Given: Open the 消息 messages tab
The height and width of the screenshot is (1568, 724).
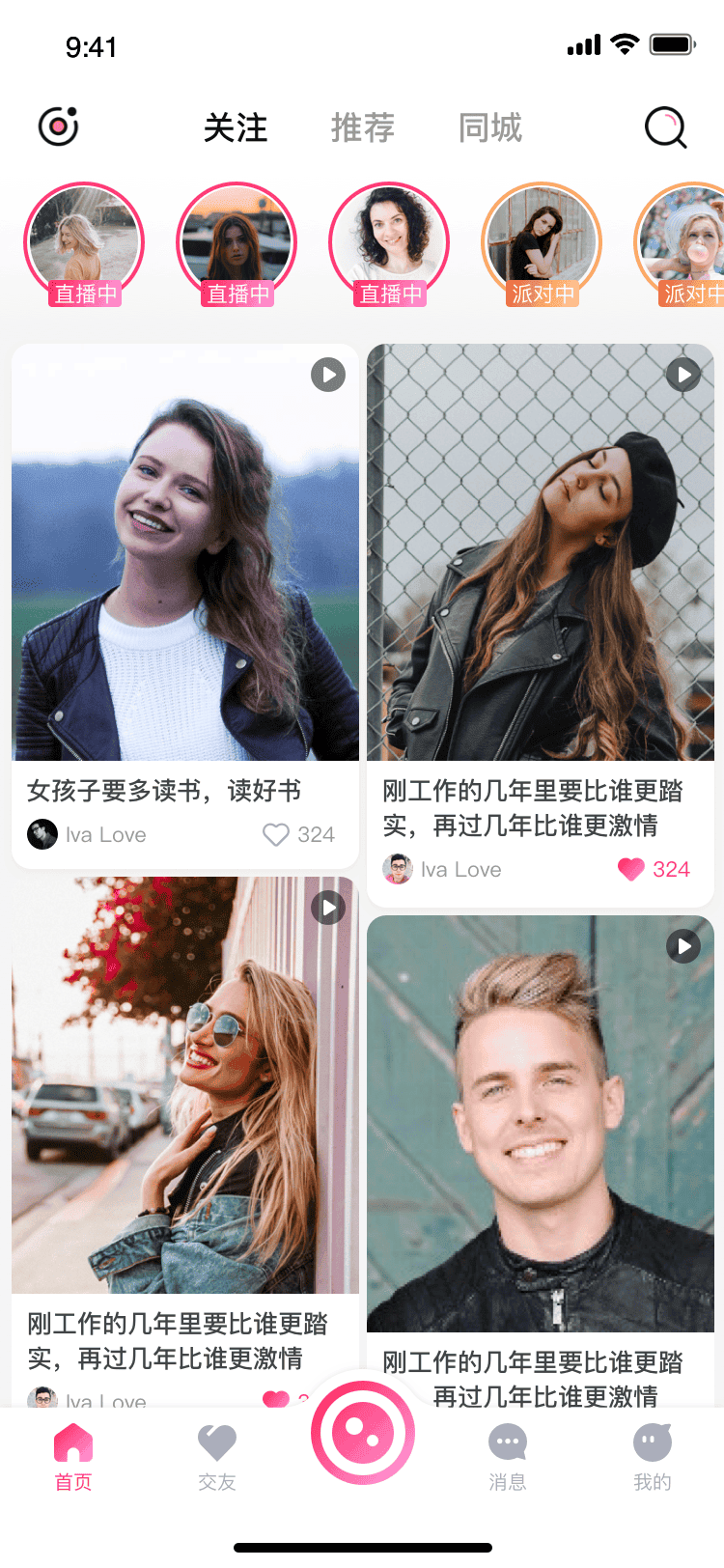Looking at the screenshot, I should point(508,1457).
